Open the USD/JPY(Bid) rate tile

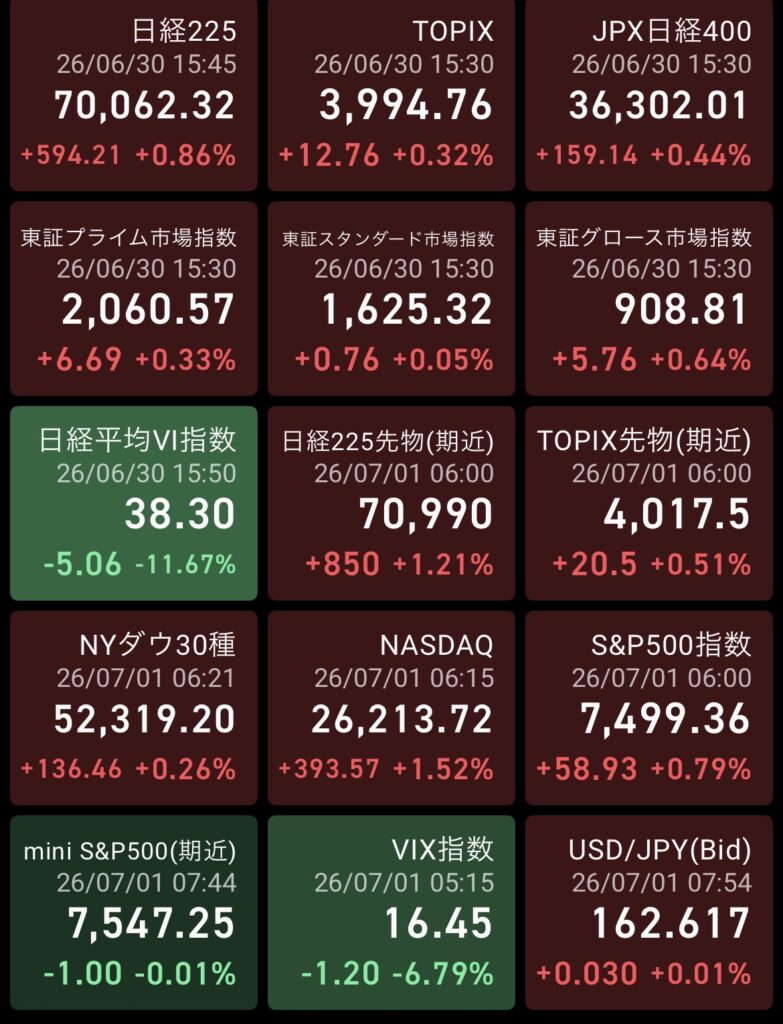point(649,912)
